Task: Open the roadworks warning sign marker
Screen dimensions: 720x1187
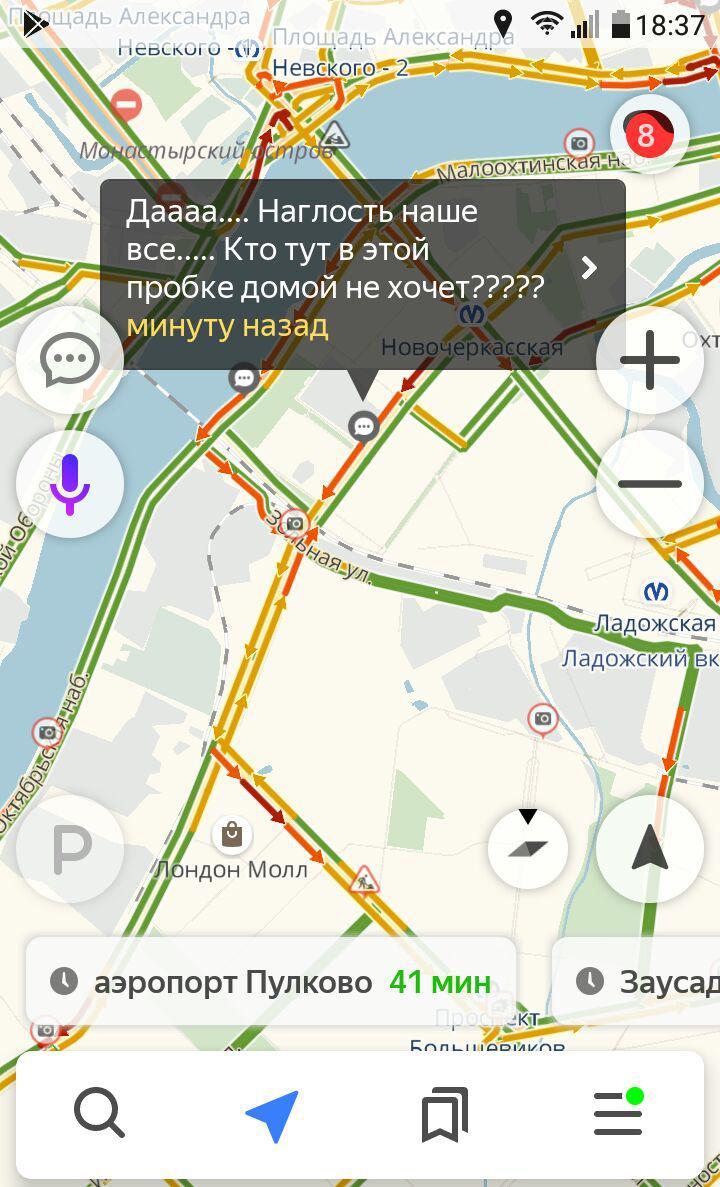Action: pos(364,881)
